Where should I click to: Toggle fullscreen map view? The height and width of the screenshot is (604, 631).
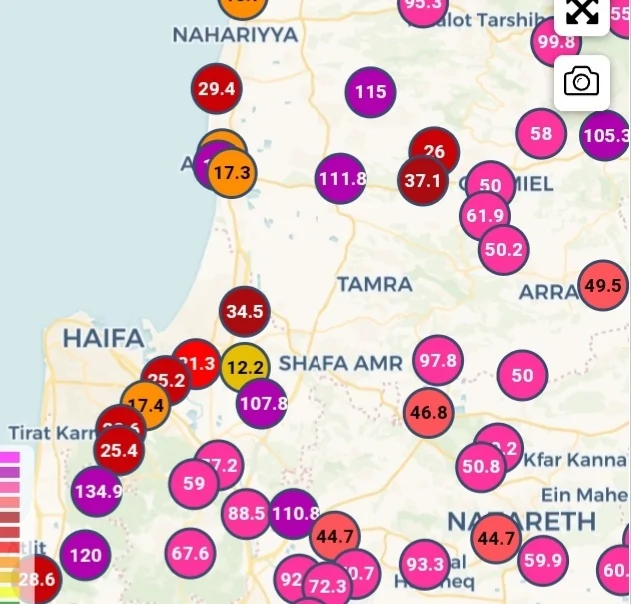[x=582, y=12]
